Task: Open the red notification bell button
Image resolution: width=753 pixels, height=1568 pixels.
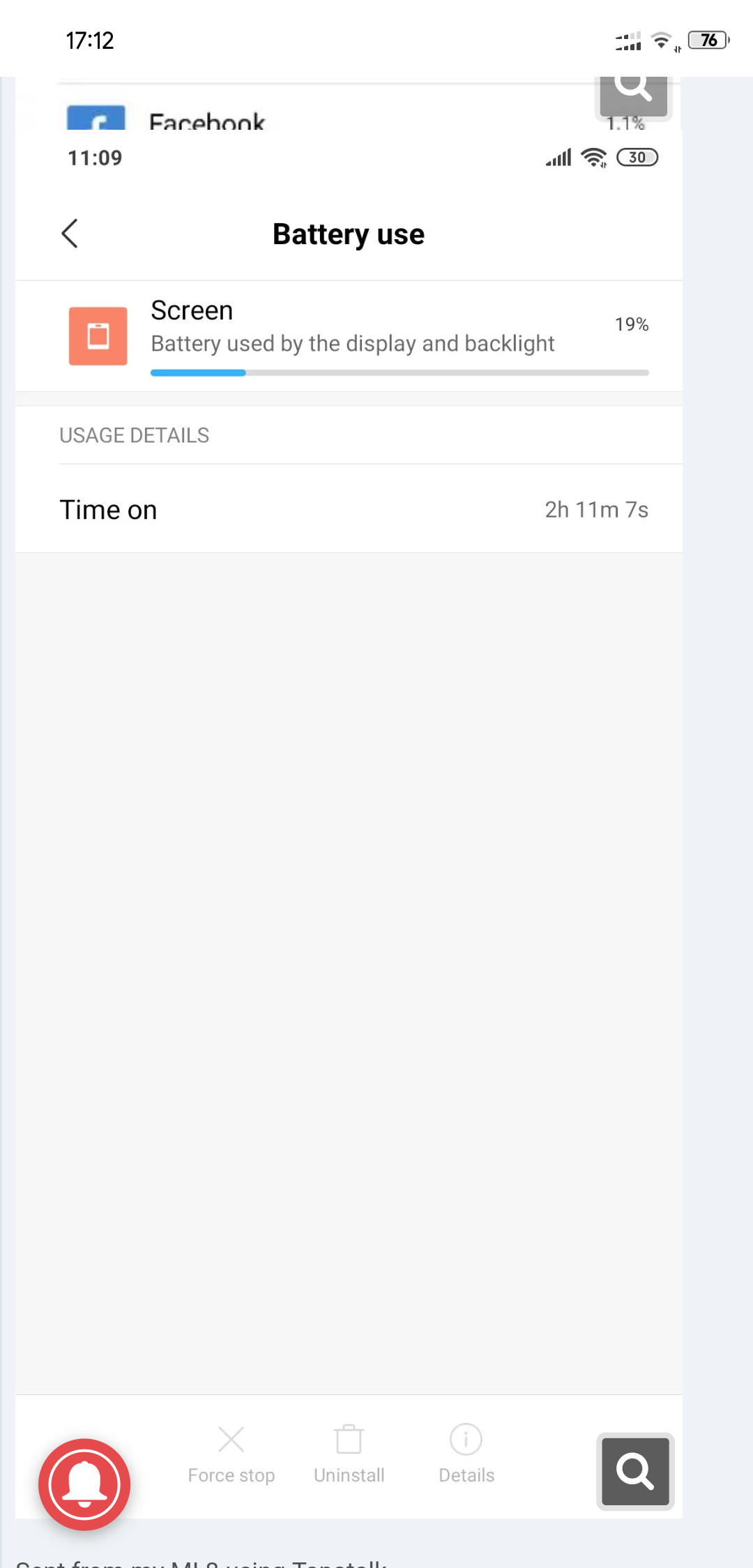Action: (x=84, y=1484)
